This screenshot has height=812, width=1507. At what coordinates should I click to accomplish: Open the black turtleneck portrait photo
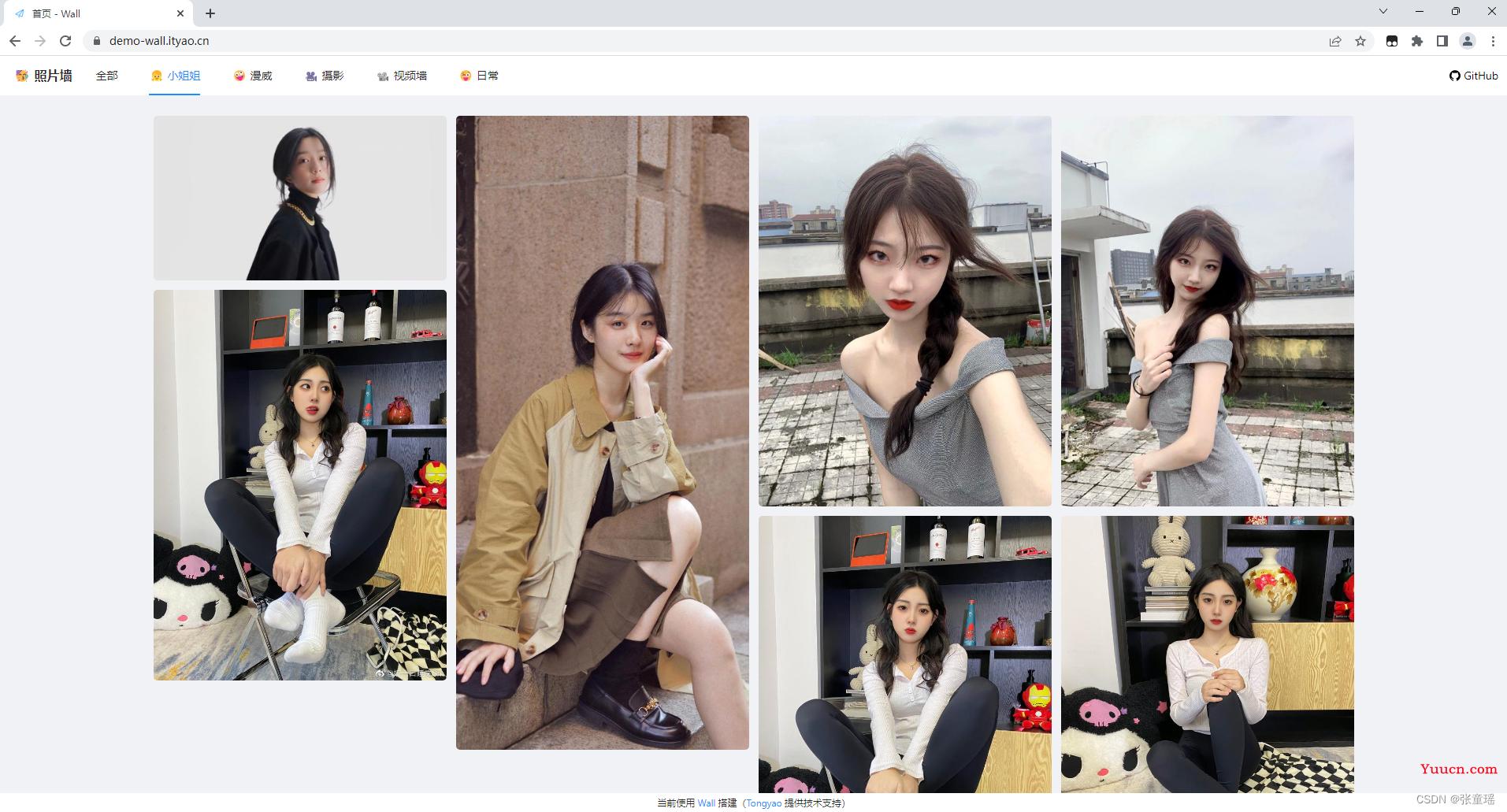pos(299,198)
